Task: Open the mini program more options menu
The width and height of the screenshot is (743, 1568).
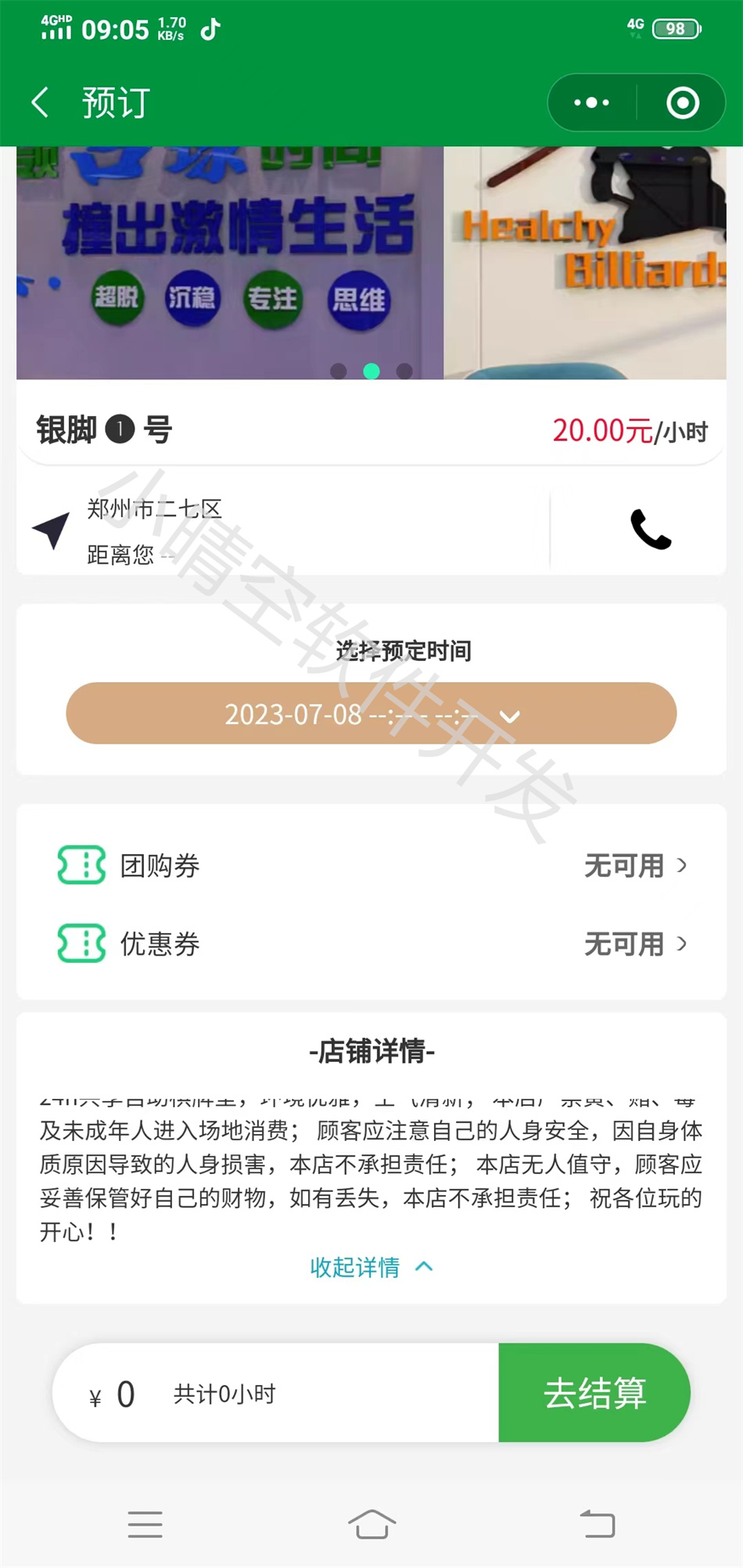Action: pos(591,102)
